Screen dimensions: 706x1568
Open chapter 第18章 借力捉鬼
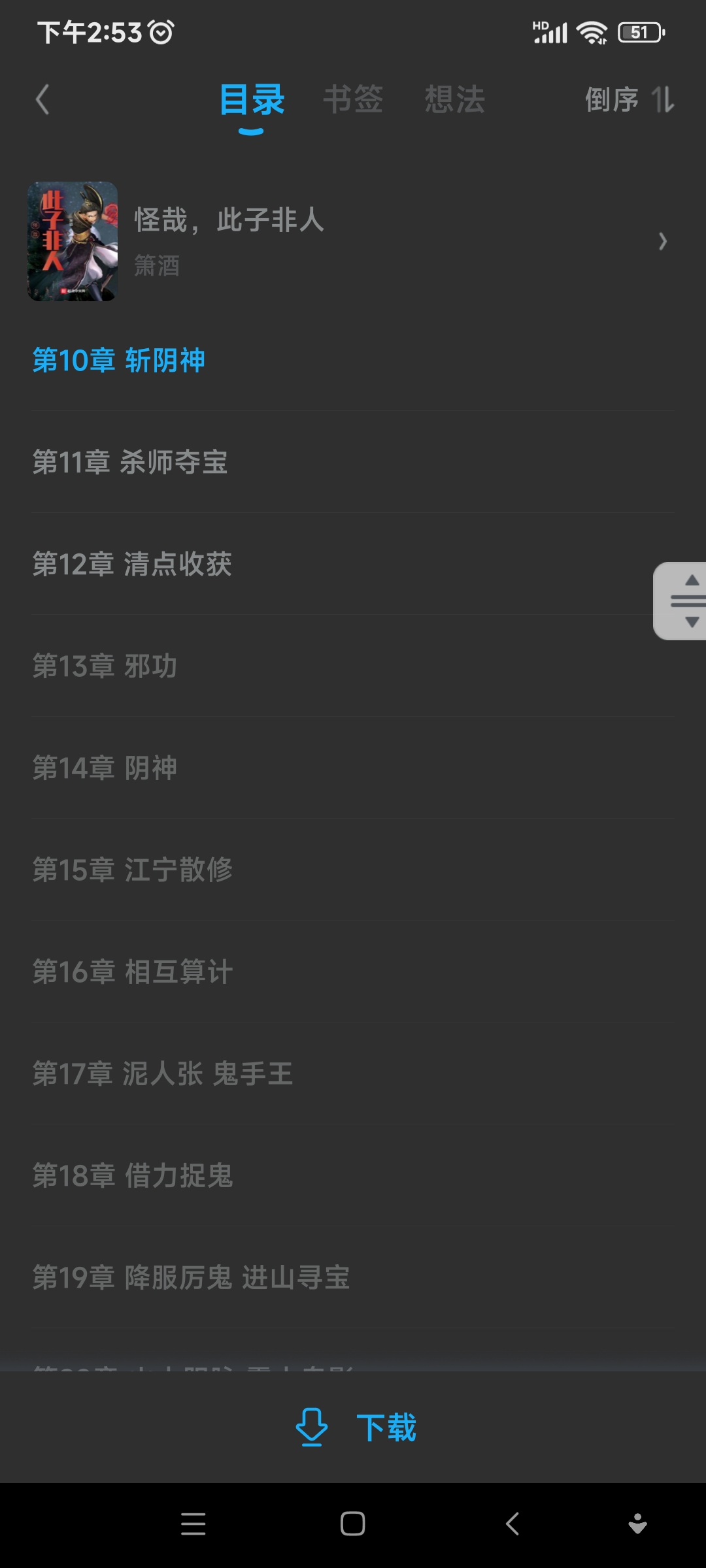point(353,1176)
